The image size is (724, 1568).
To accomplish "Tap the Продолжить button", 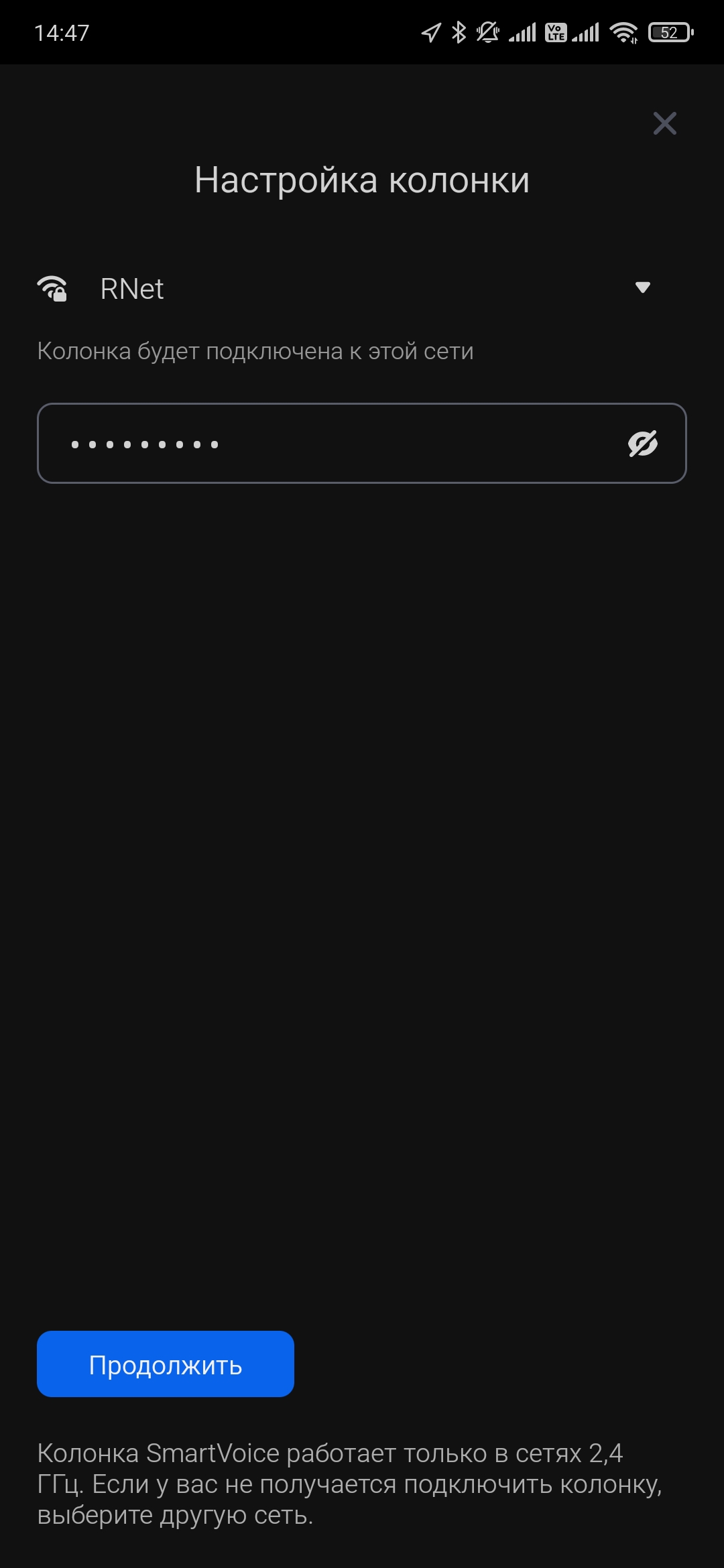I will 166,1364.
